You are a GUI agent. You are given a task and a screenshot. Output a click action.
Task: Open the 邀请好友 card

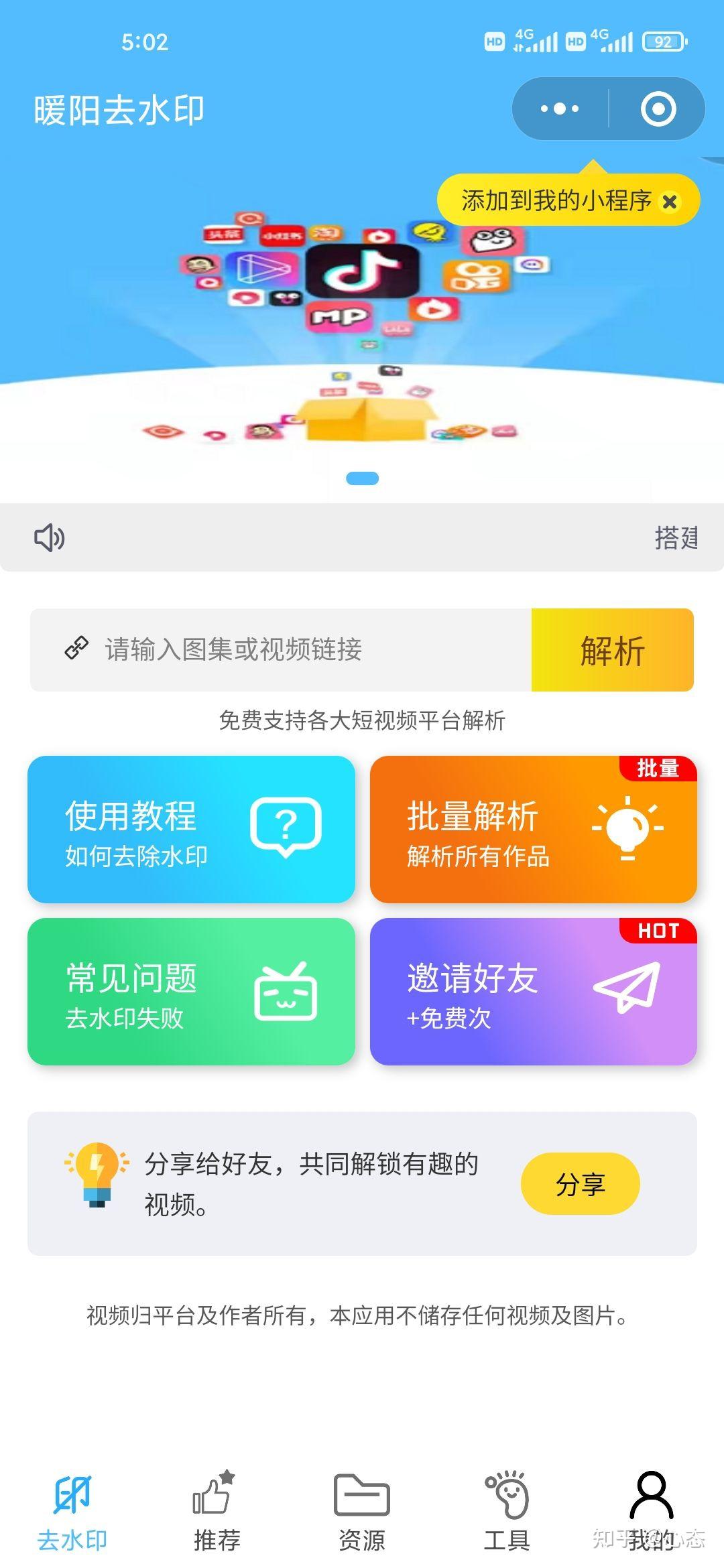pos(533,992)
